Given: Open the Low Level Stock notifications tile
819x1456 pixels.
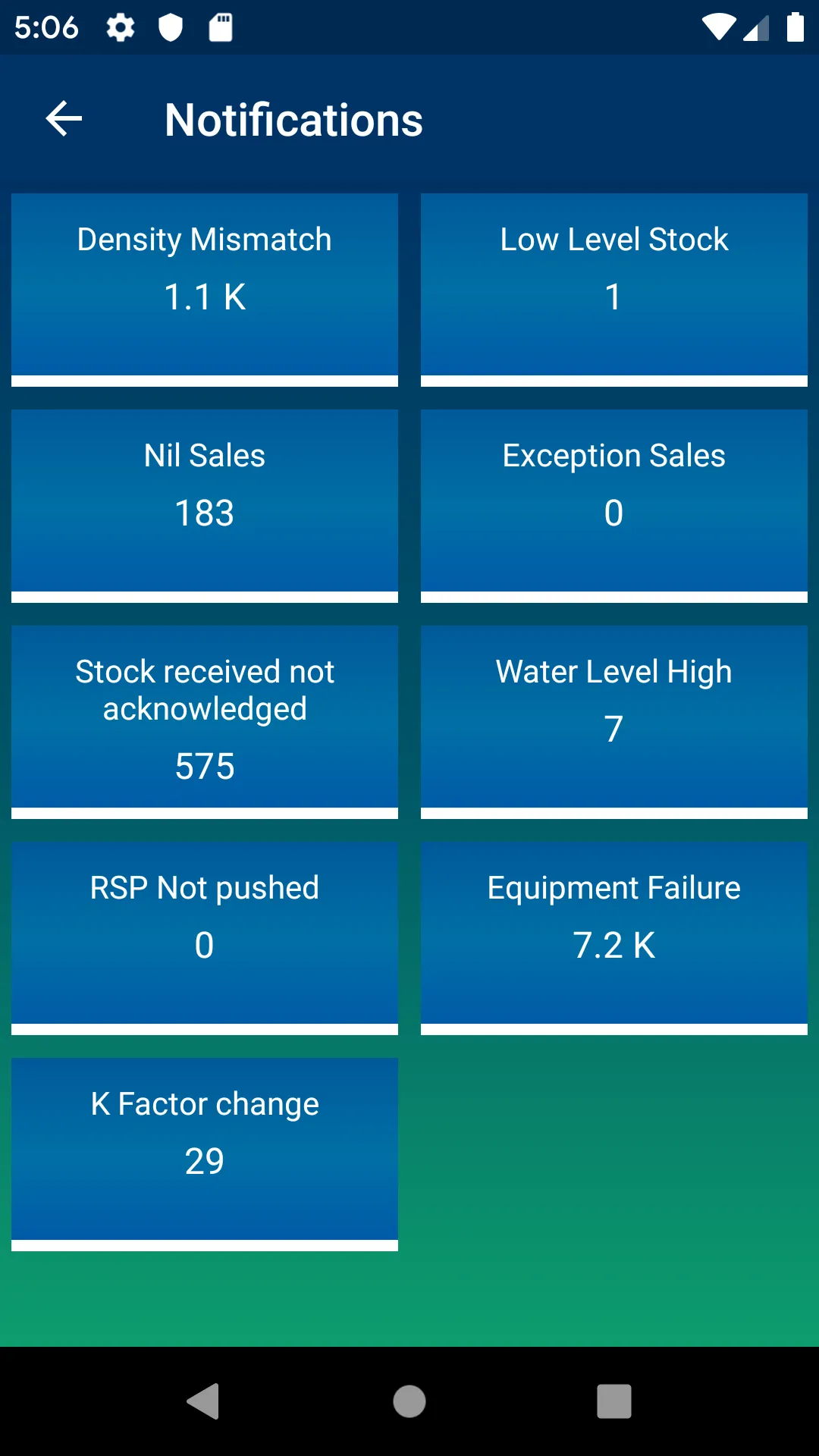Looking at the screenshot, I should coord(613,288).
